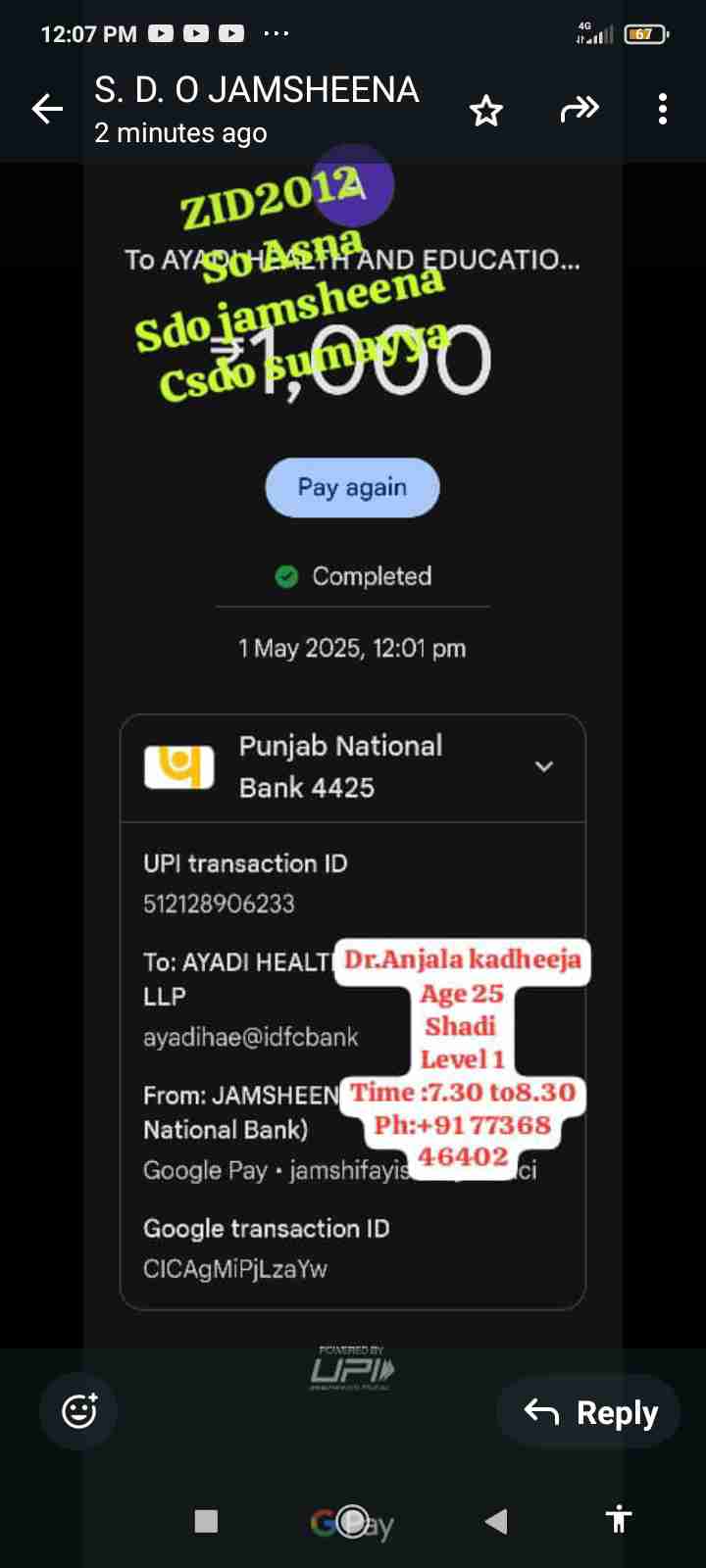Forward this image to another chat

tap(579, 109)
